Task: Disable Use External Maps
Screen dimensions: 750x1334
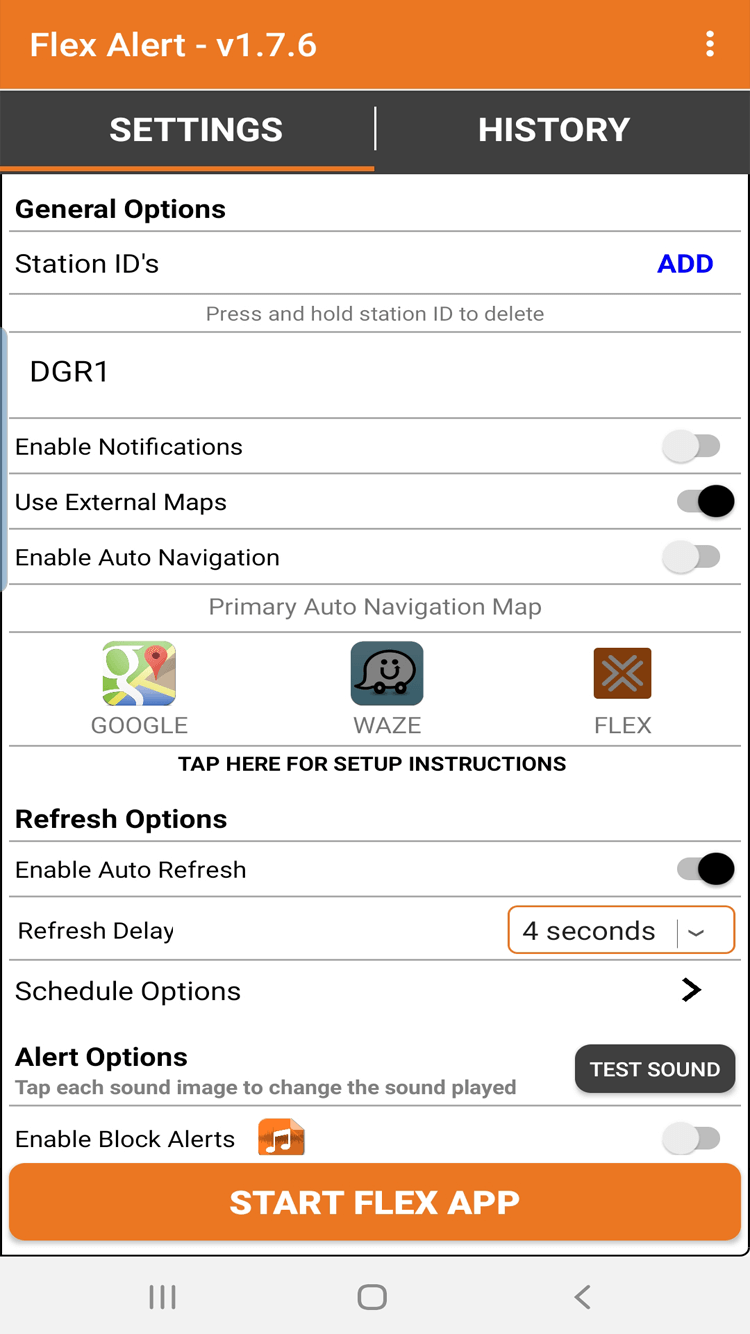Action: pyautogui.click(x=706, y=502)
